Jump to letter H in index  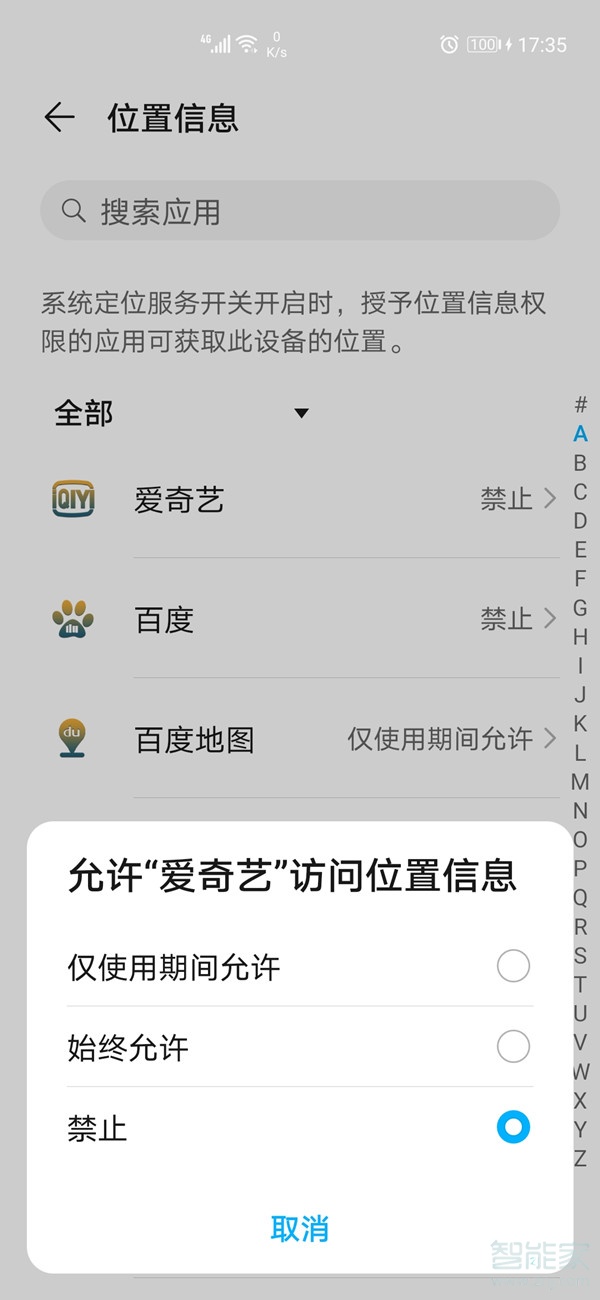coord(580,636)
